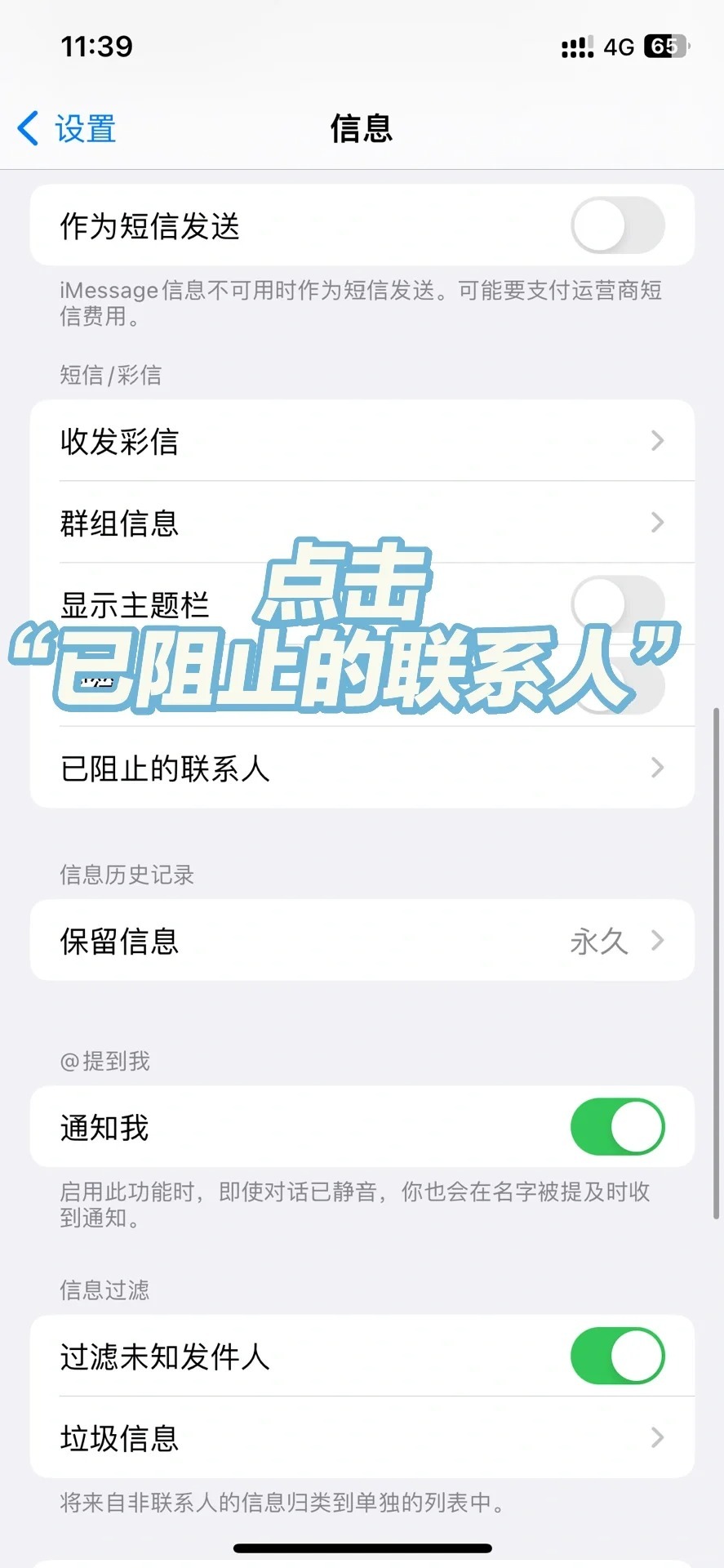The width and height of the screenshot is (724, 1568).
Task: Open 保留信息 retention options set to 永久
Action: point(362,941)
